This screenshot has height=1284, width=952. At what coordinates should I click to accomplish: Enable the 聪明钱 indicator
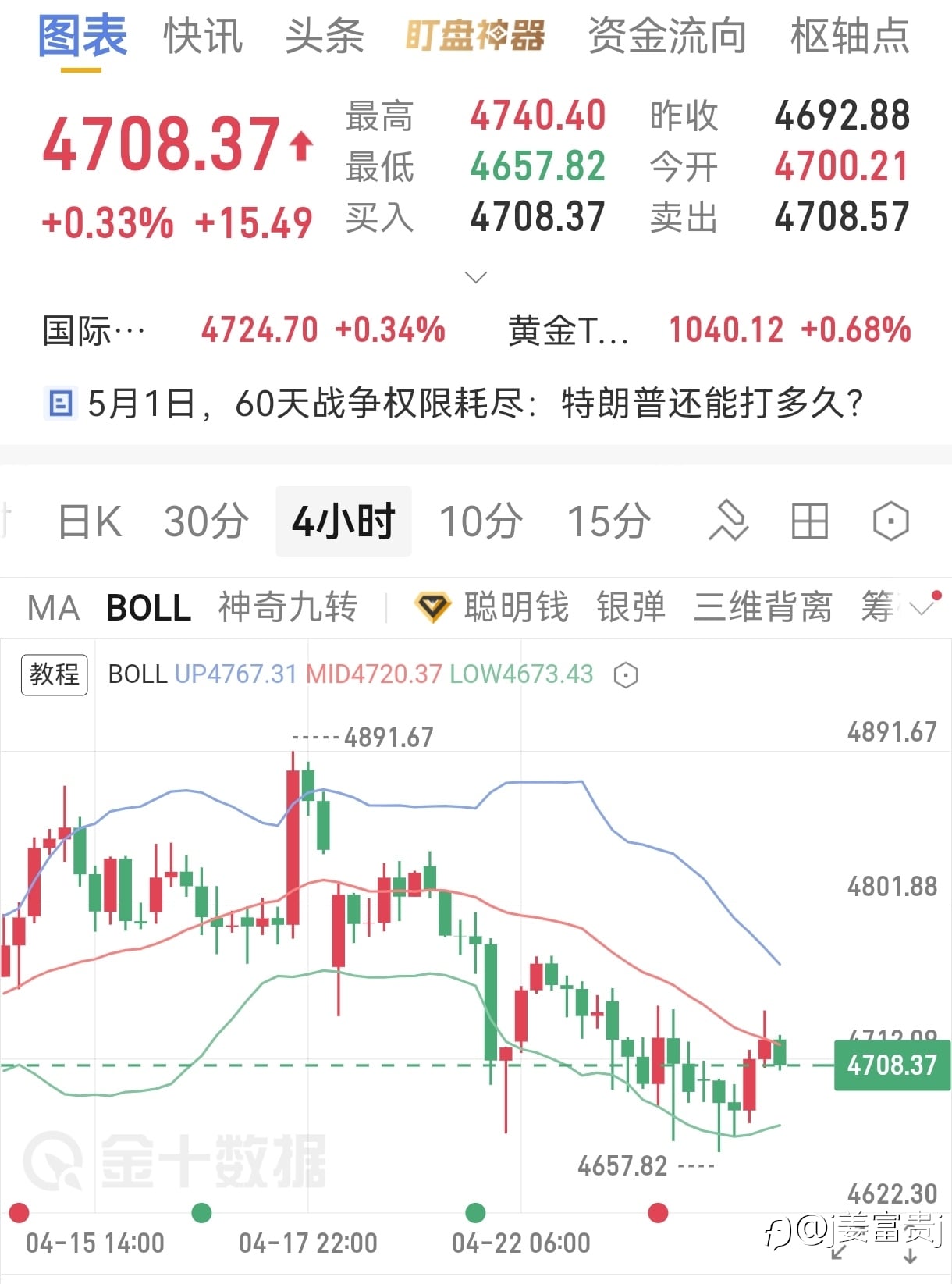(x=491, y=607)
